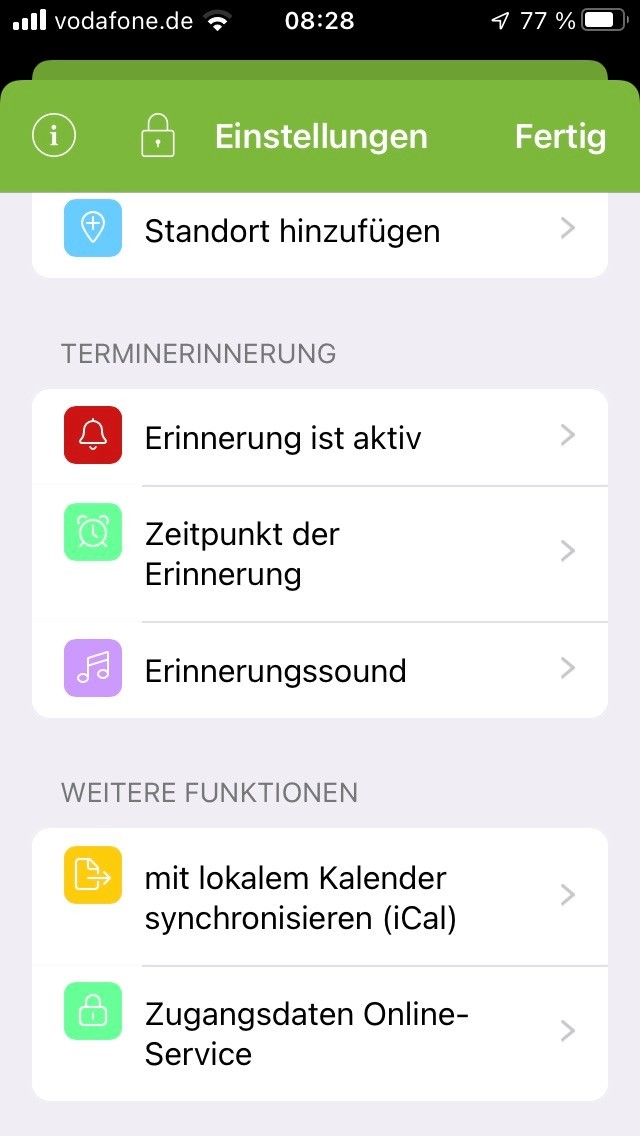Open Zugangsdaten Online-Service
This screenshot has width=640, height=1136.
[320, 1033]
